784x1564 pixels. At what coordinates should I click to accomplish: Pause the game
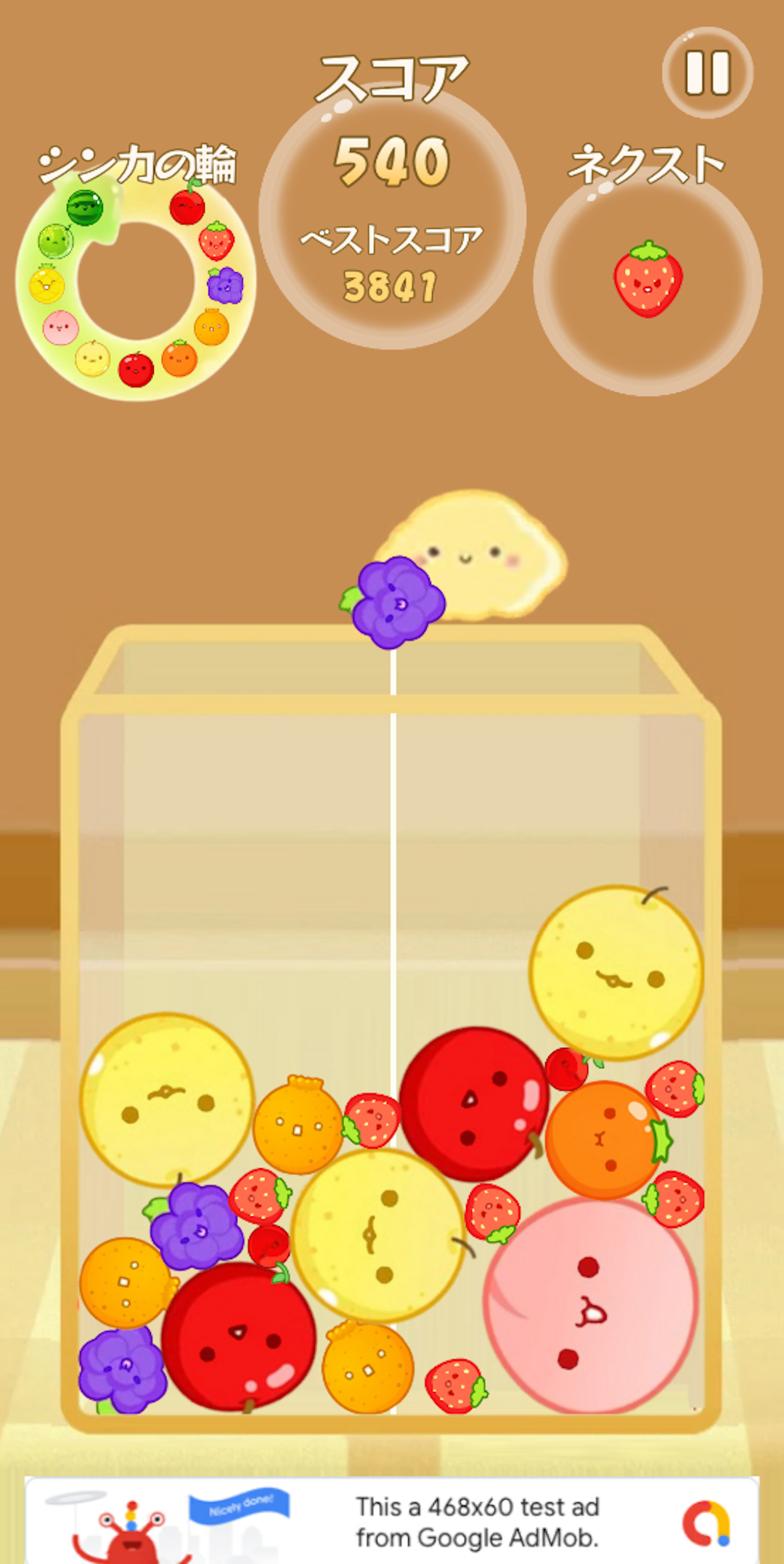pos(707,73)
